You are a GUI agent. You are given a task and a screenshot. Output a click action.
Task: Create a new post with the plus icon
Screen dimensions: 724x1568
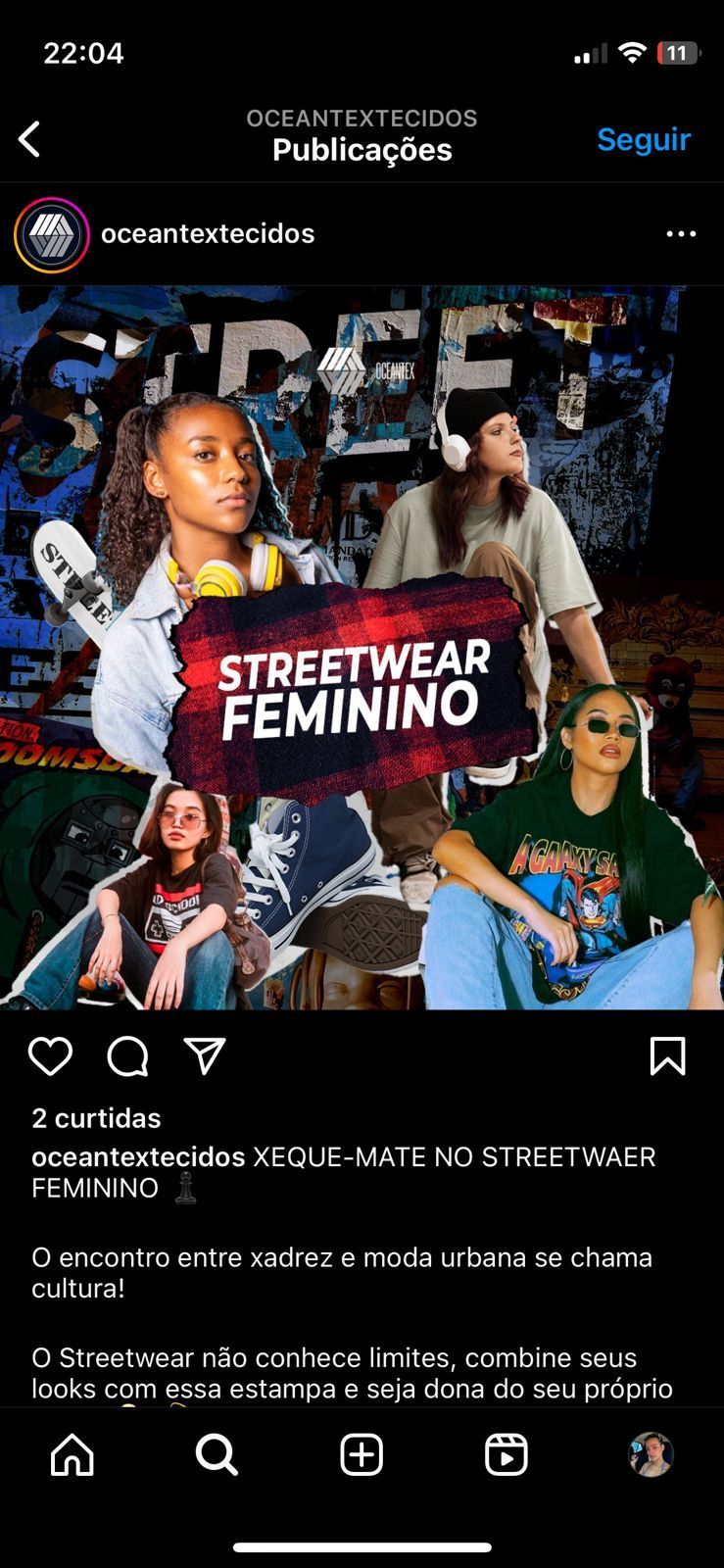tap(362, 1454)
